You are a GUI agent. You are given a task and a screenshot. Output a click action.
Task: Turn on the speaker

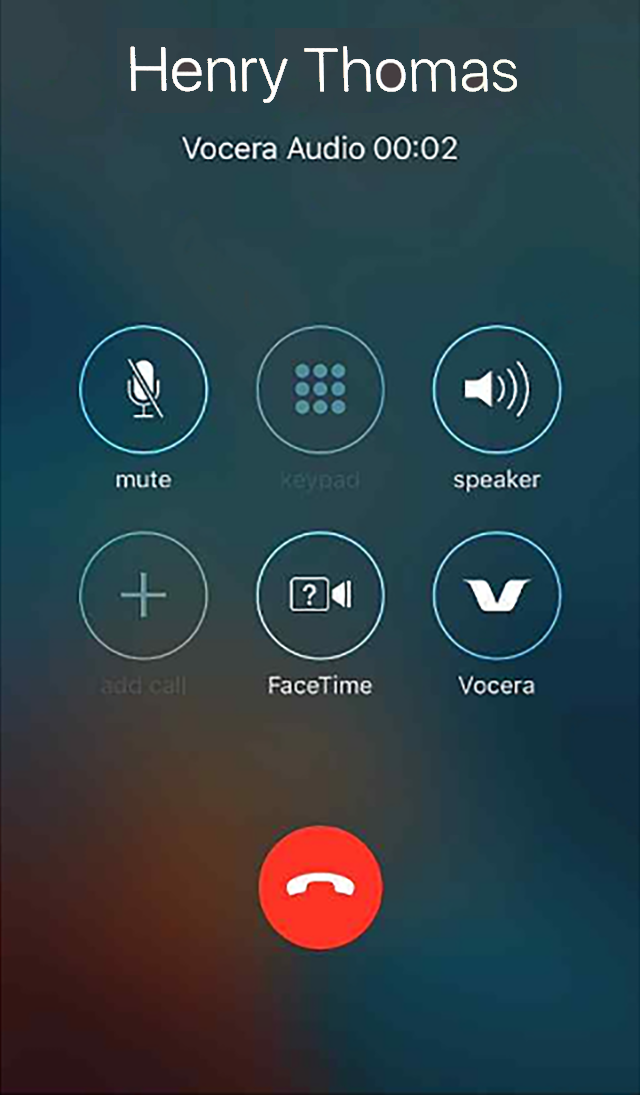click(496, 389)
